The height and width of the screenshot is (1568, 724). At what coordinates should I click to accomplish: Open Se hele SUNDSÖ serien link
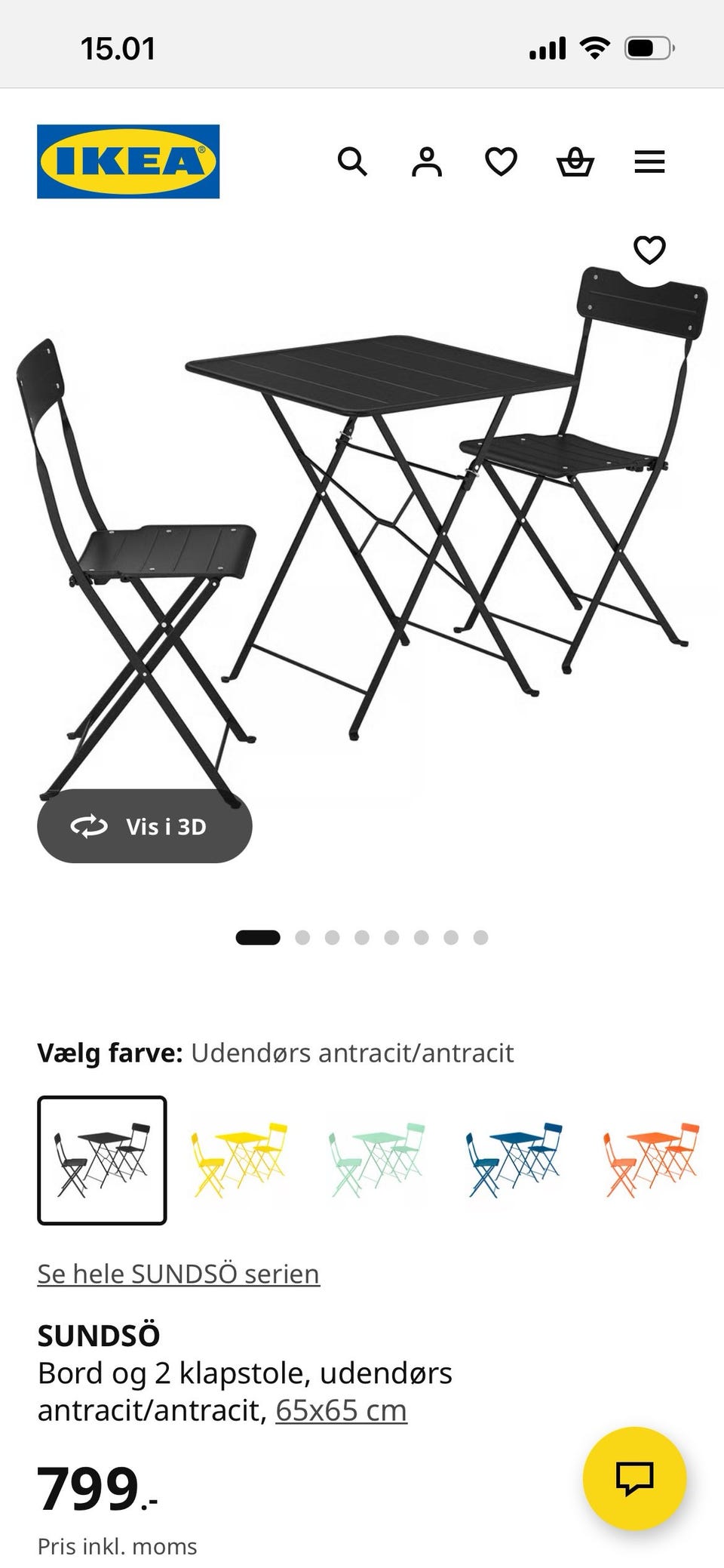[x=179, y=1274]
